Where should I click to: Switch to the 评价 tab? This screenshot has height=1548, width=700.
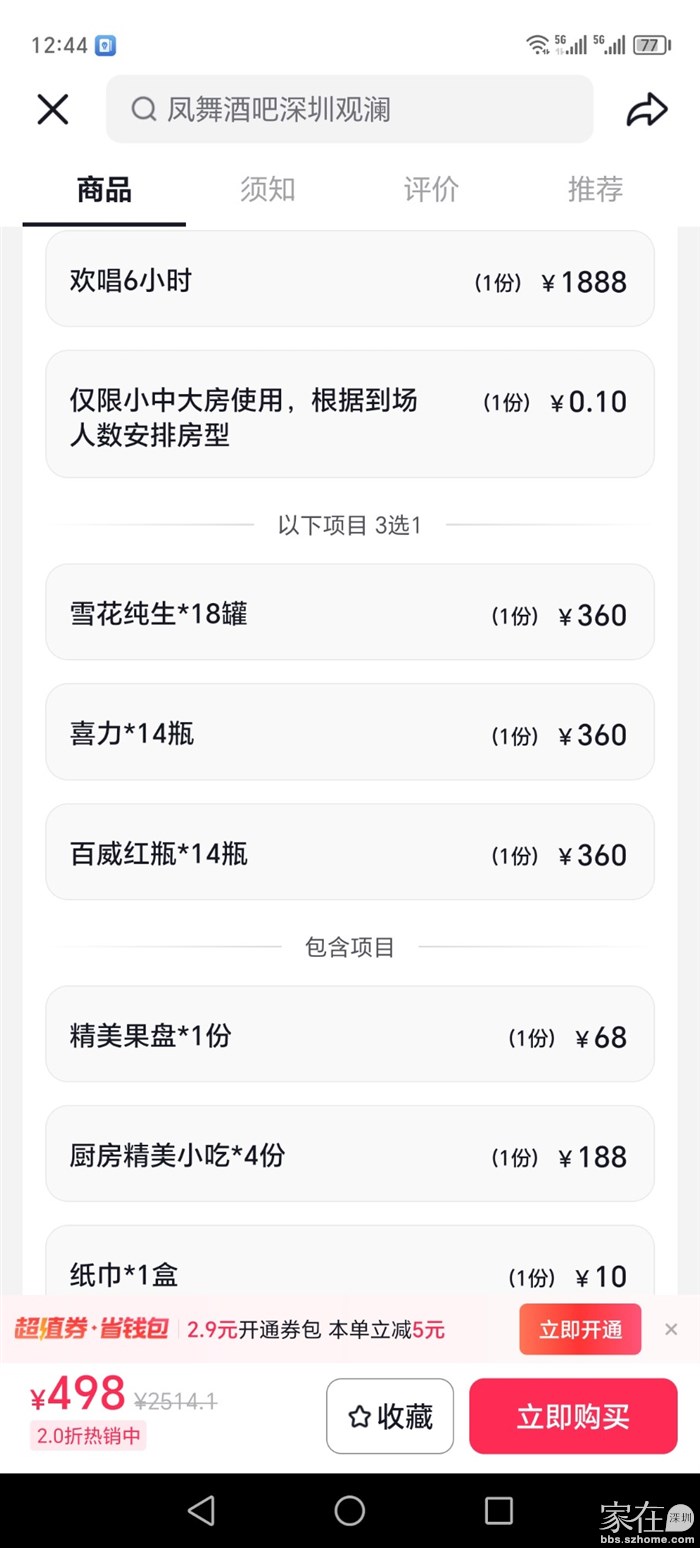point(431,189)
